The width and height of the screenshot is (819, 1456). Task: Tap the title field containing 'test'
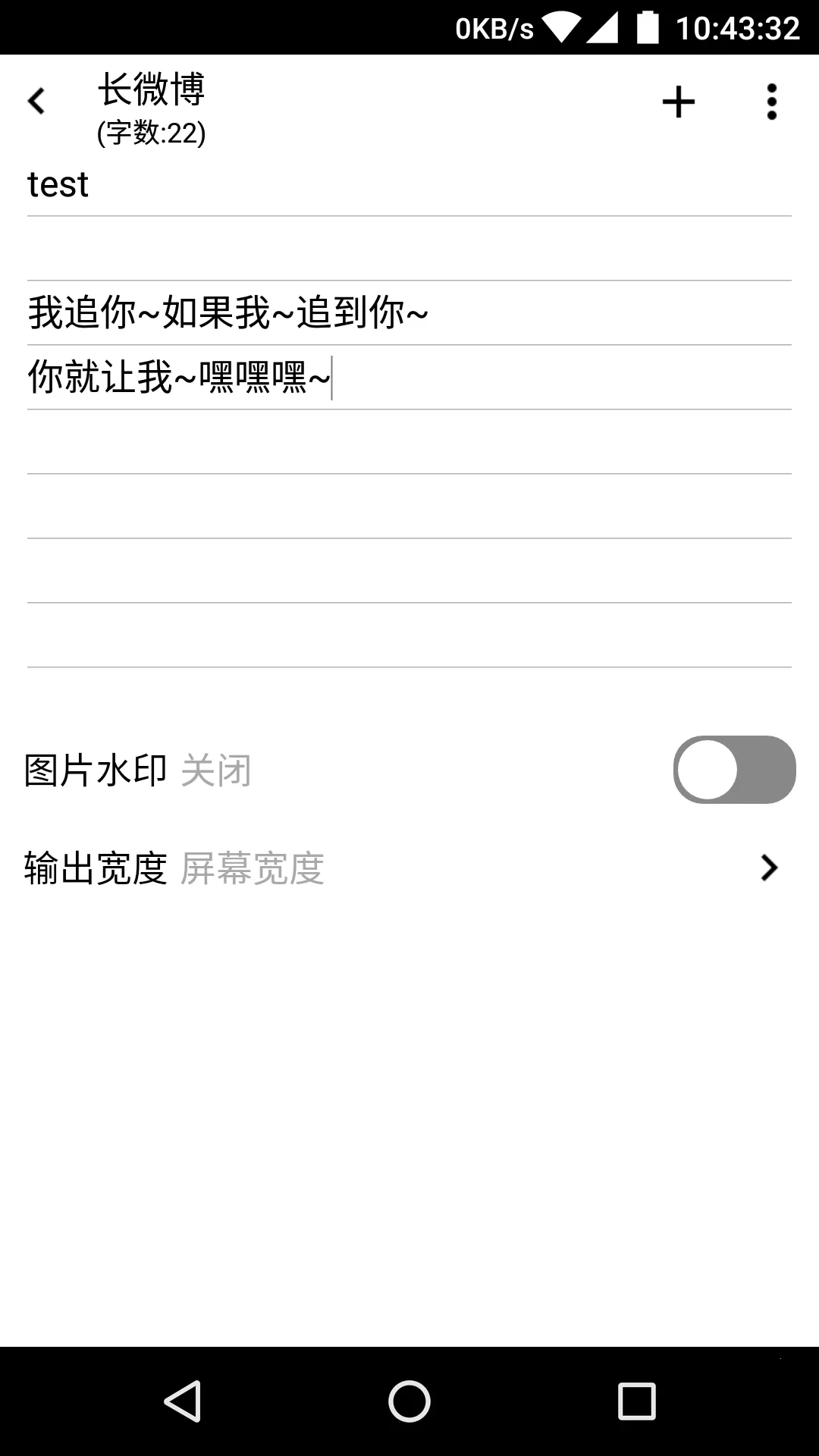409,185
